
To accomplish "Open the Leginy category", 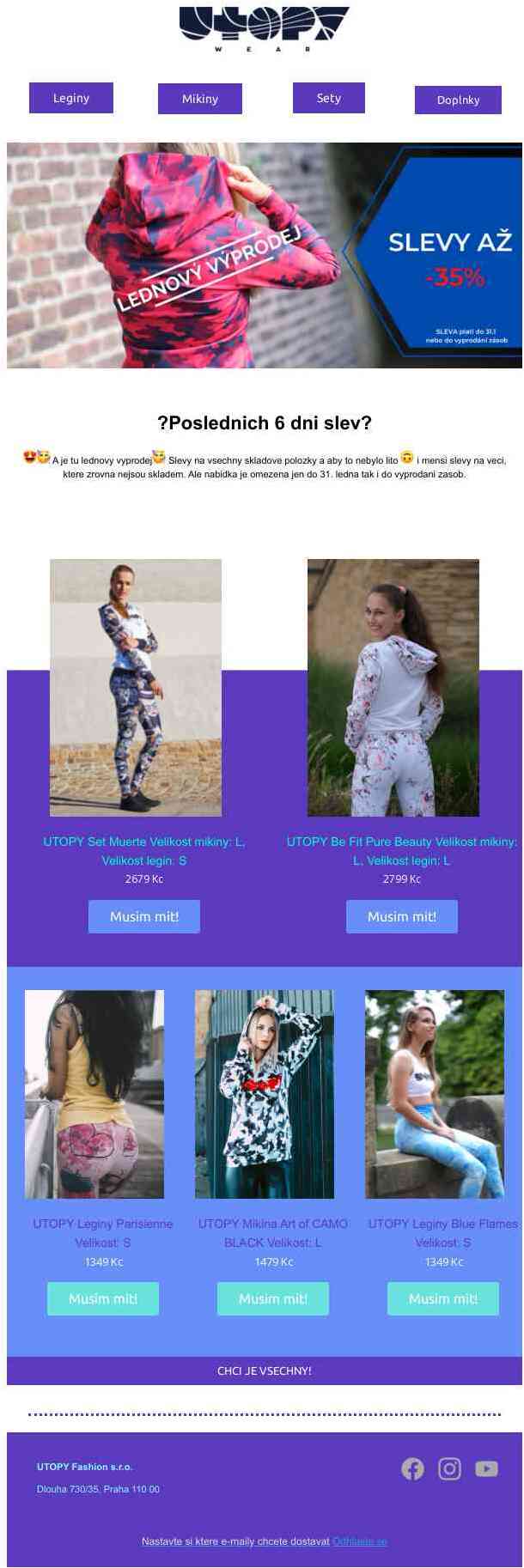I will (x=71, y=98).
